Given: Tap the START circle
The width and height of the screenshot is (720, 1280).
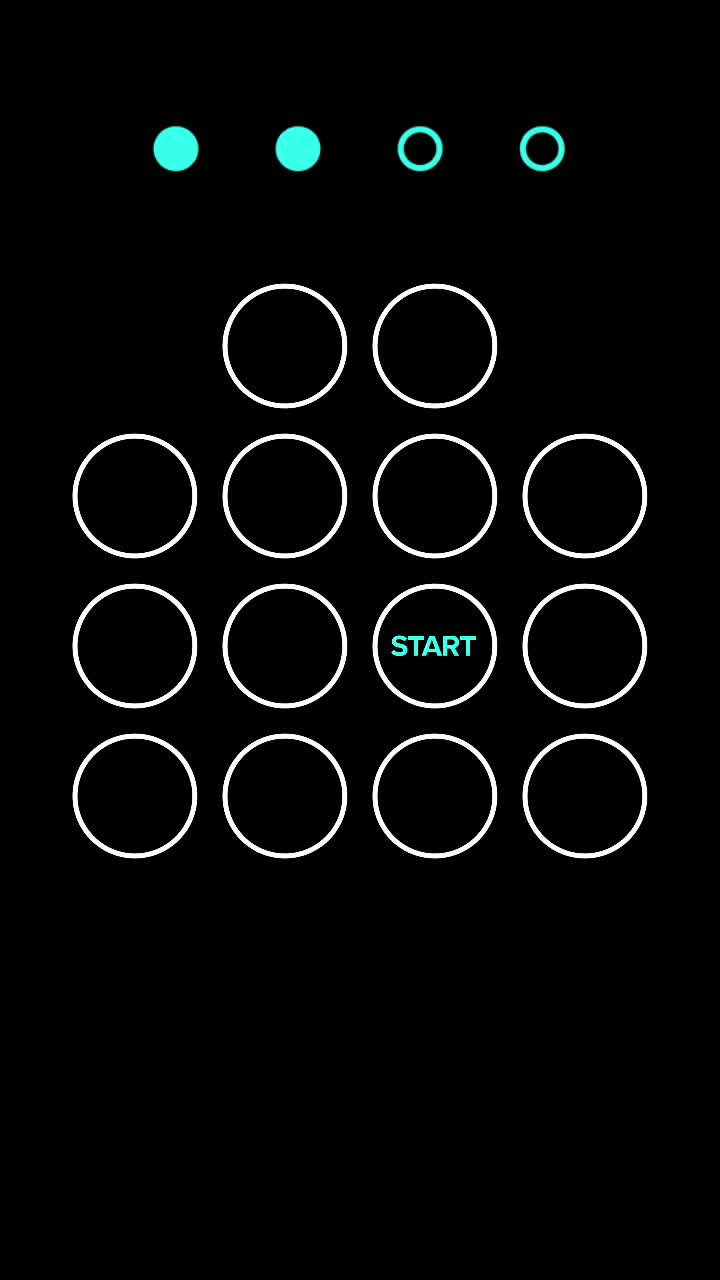Looking at the screenshot, I should (x=435, y=646).
